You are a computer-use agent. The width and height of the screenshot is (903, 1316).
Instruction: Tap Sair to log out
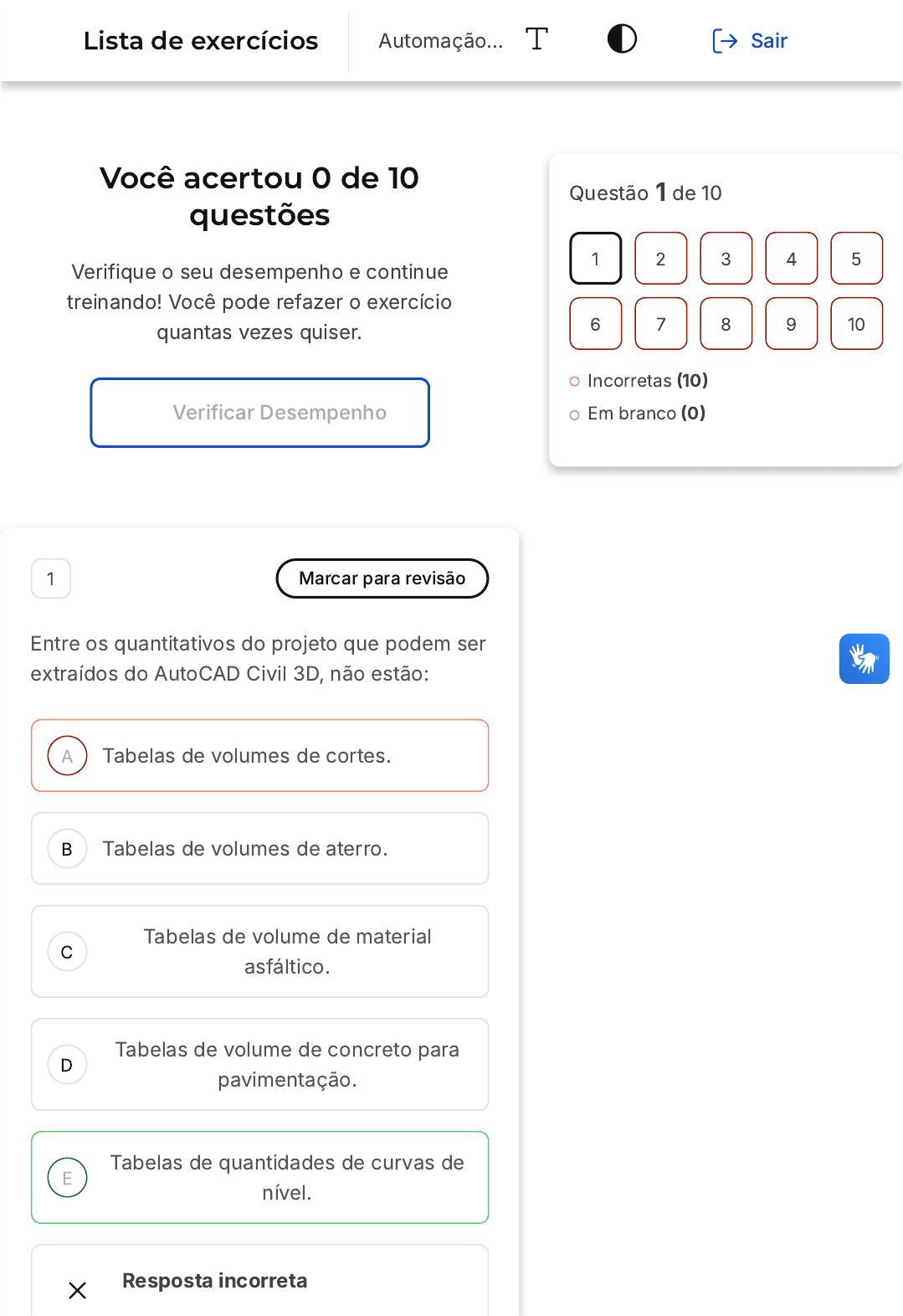(750, 40)
